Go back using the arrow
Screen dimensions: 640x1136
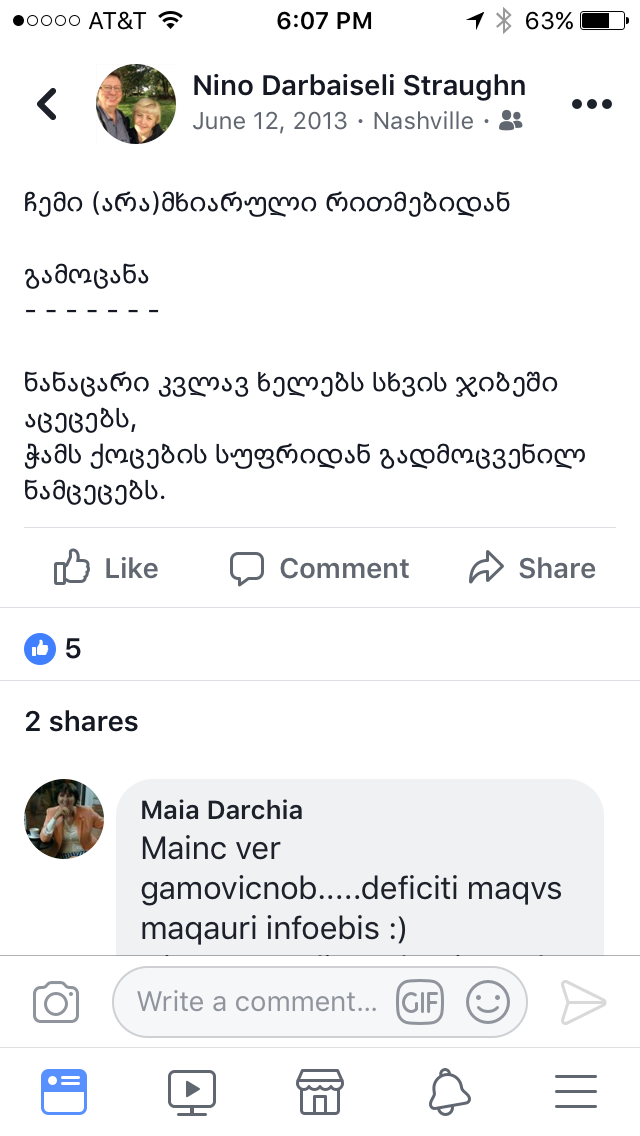[x=47, y=103]
